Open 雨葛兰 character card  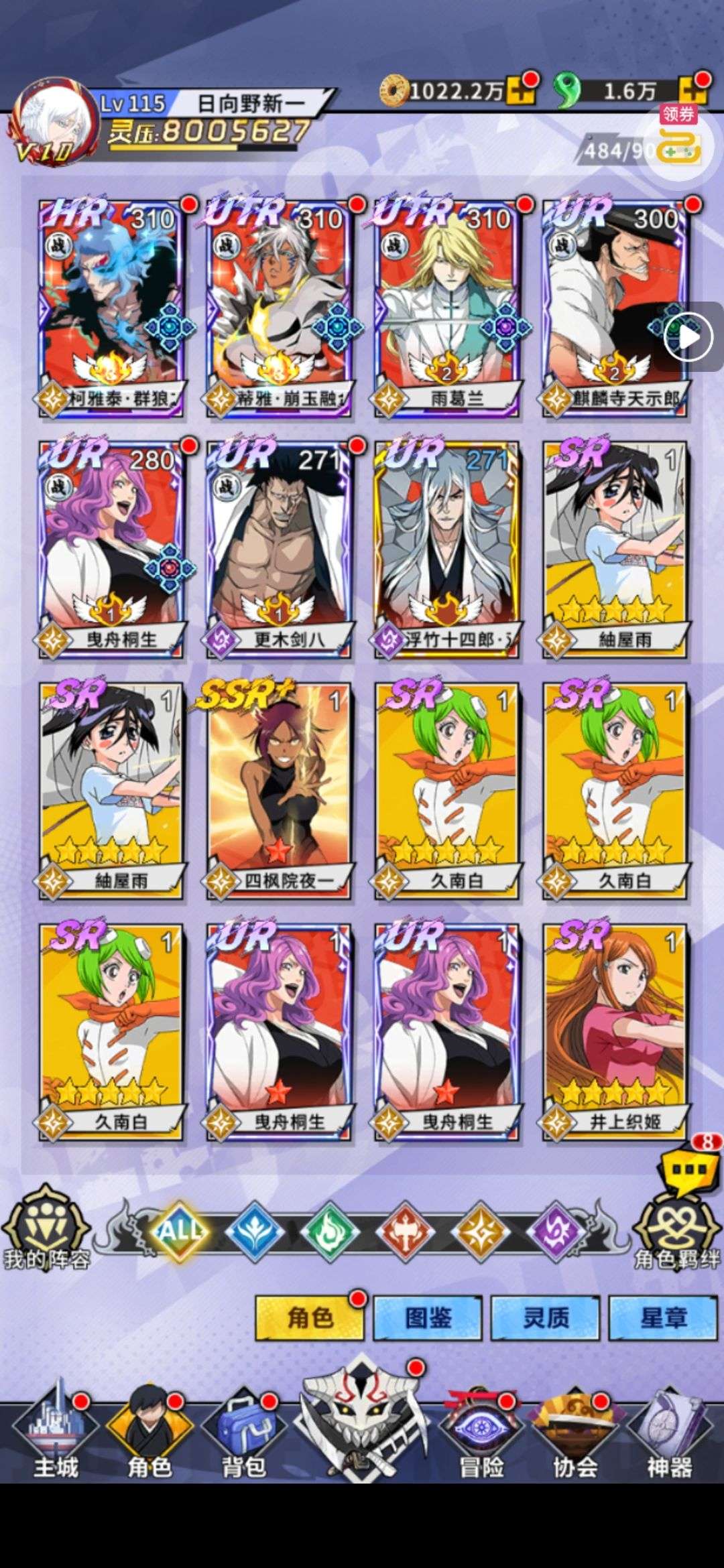pos(446,308)
